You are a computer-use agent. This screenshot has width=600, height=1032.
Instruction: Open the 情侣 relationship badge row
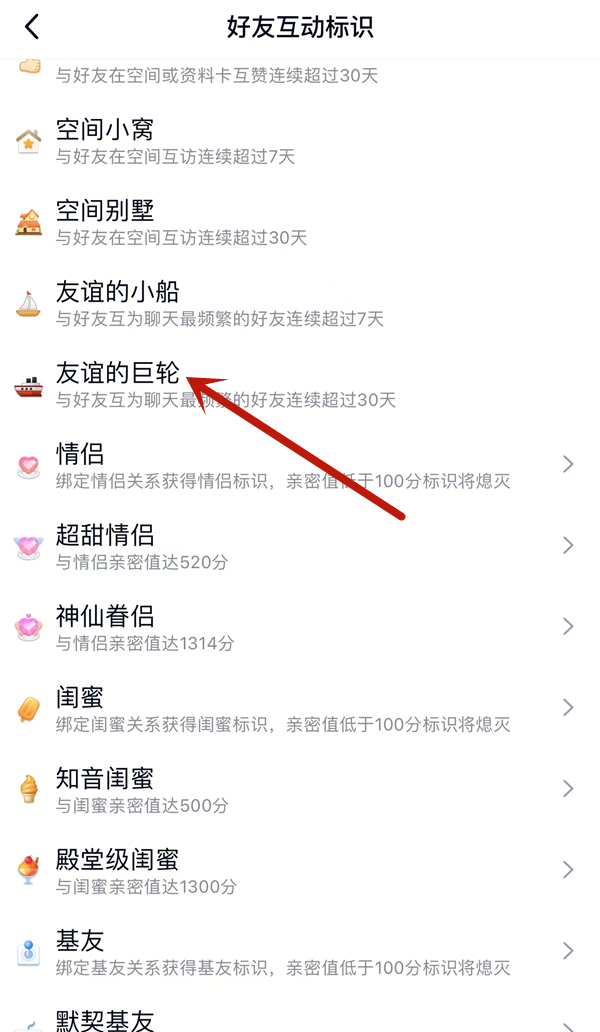coord(300,465)
